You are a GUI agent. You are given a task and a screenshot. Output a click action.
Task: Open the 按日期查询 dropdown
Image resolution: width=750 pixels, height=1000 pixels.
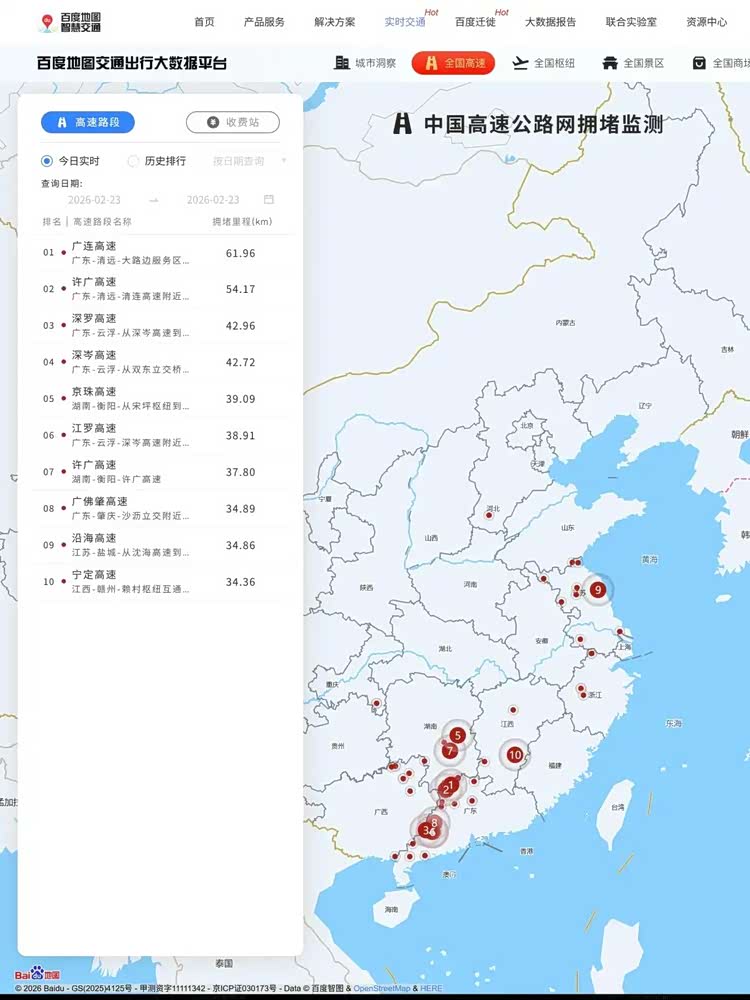249,161
